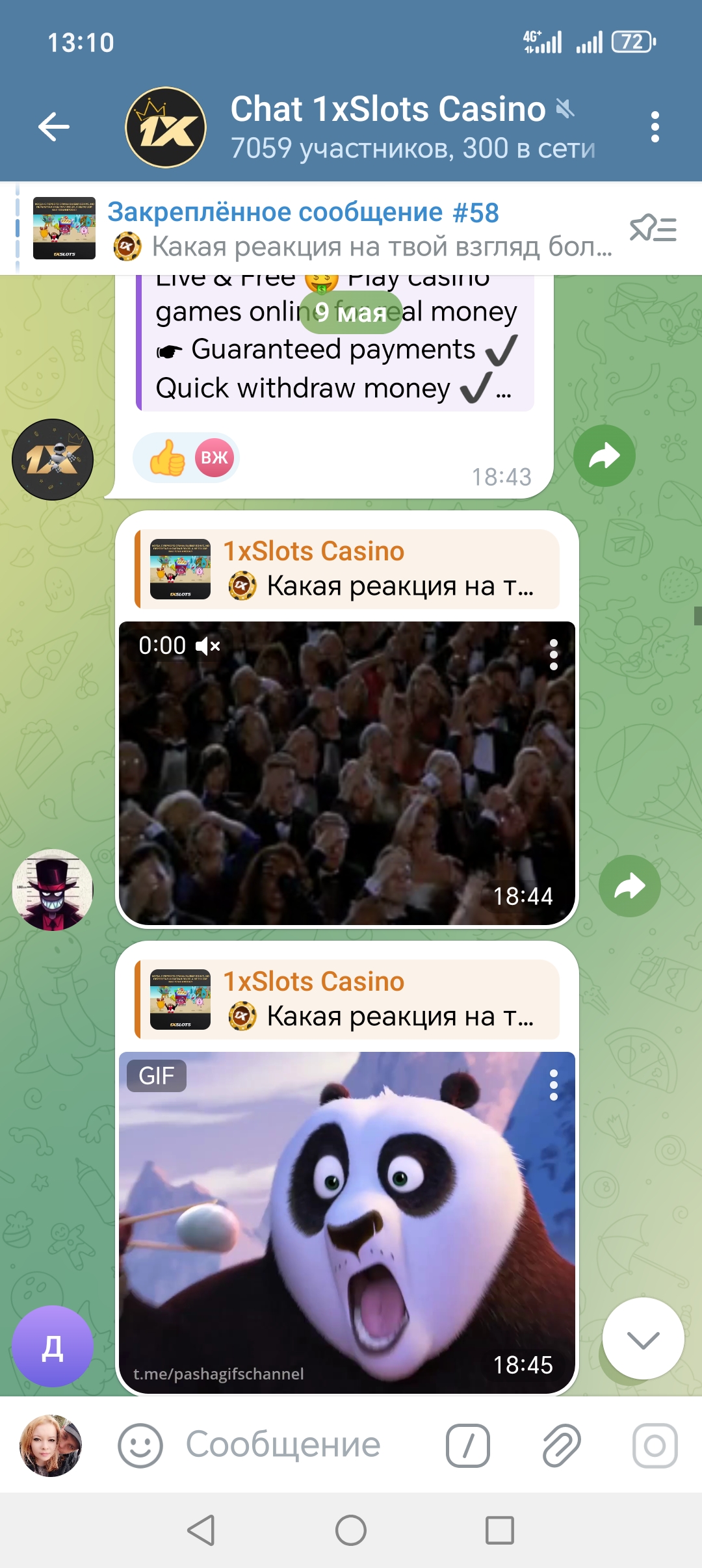Add thumbs-up reaction on the 18:43 message
This screenshot has height=1568, width=702.
pyautogui.click(x=167, y=458)
